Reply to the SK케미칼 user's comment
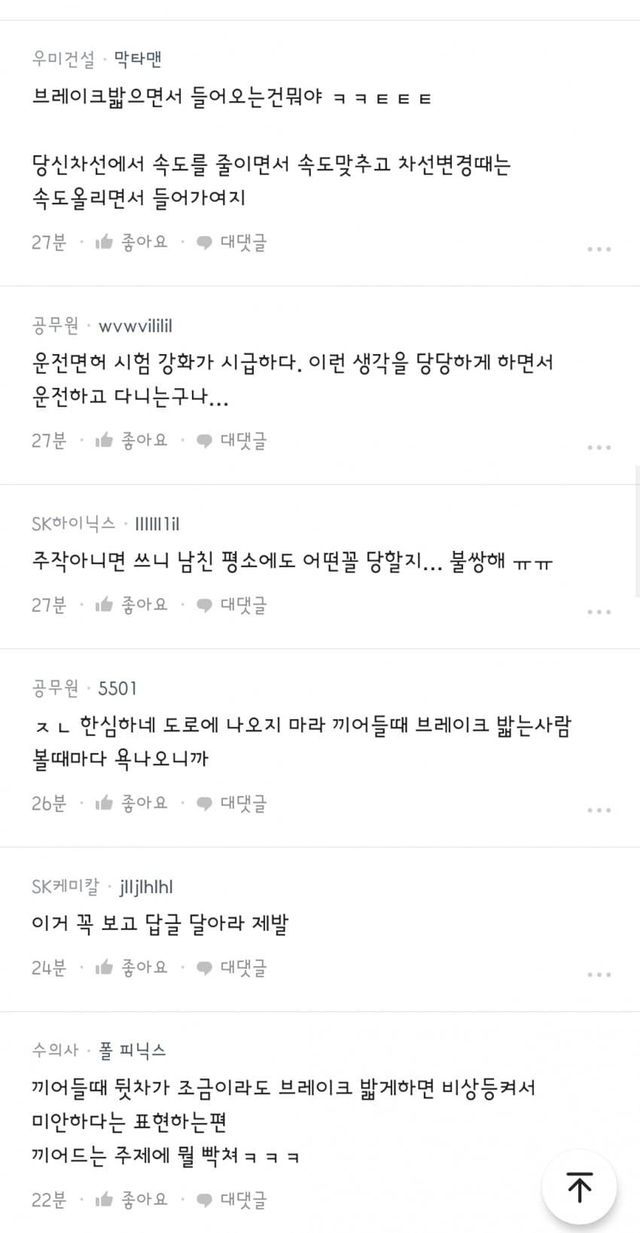640x1233 pixels. click(x=231, y=967)
